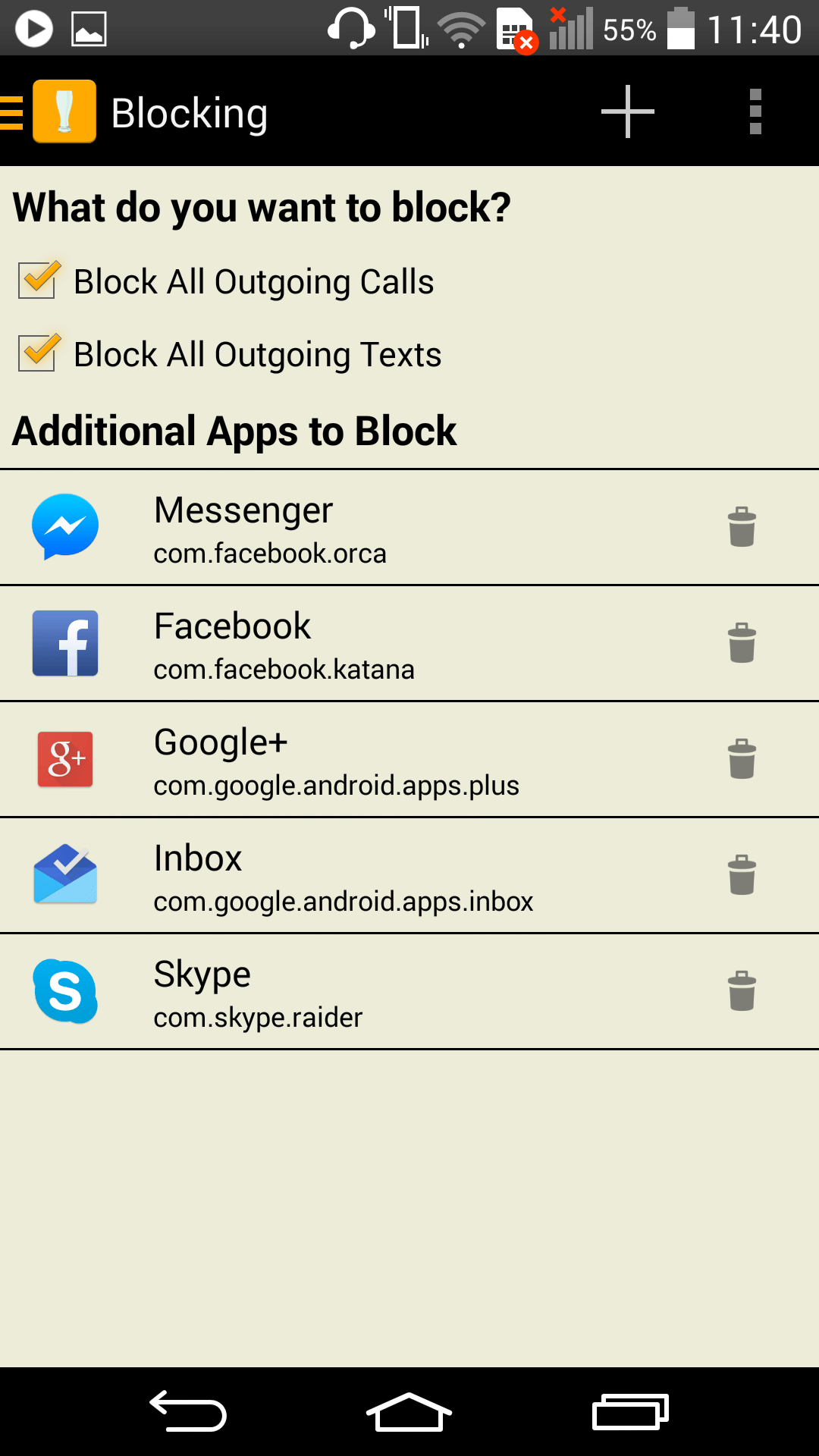Remove Inbox from the block list
The width and height of the screenshot is (819, 1456).
pos(742,875)
